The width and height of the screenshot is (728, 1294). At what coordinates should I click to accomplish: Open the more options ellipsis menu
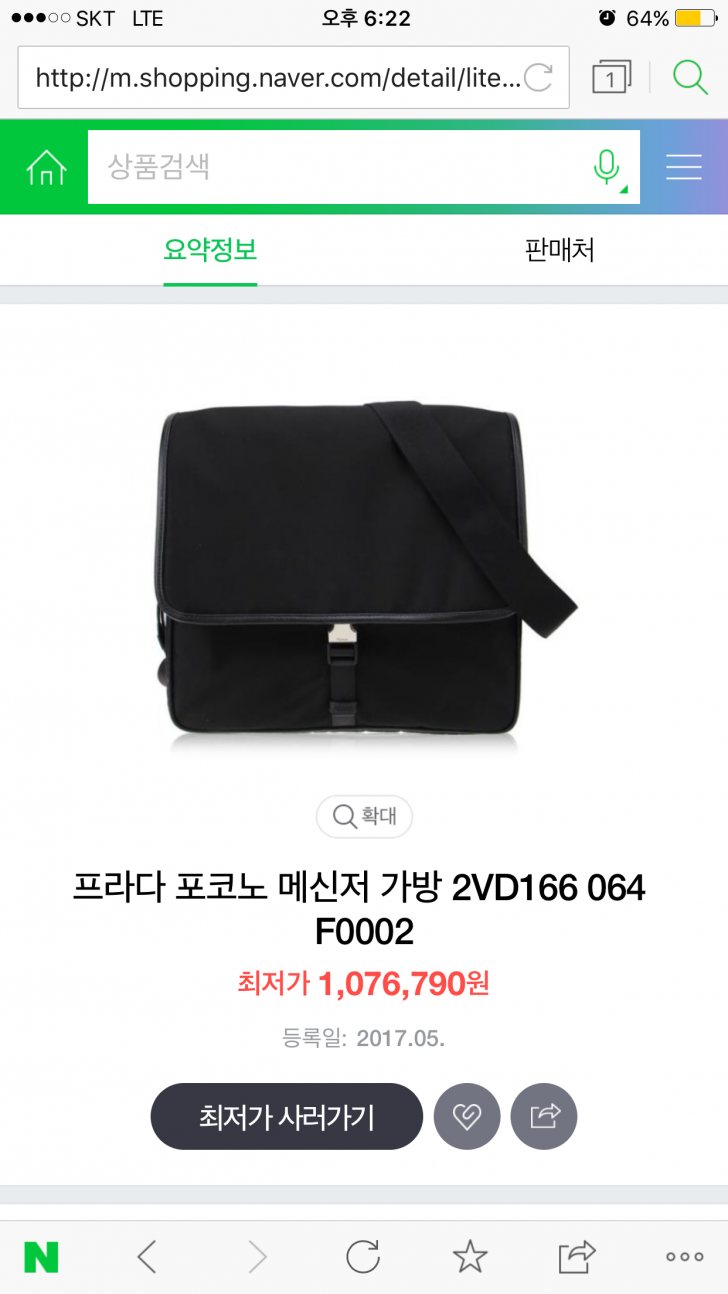click(x=685, y=1256)
